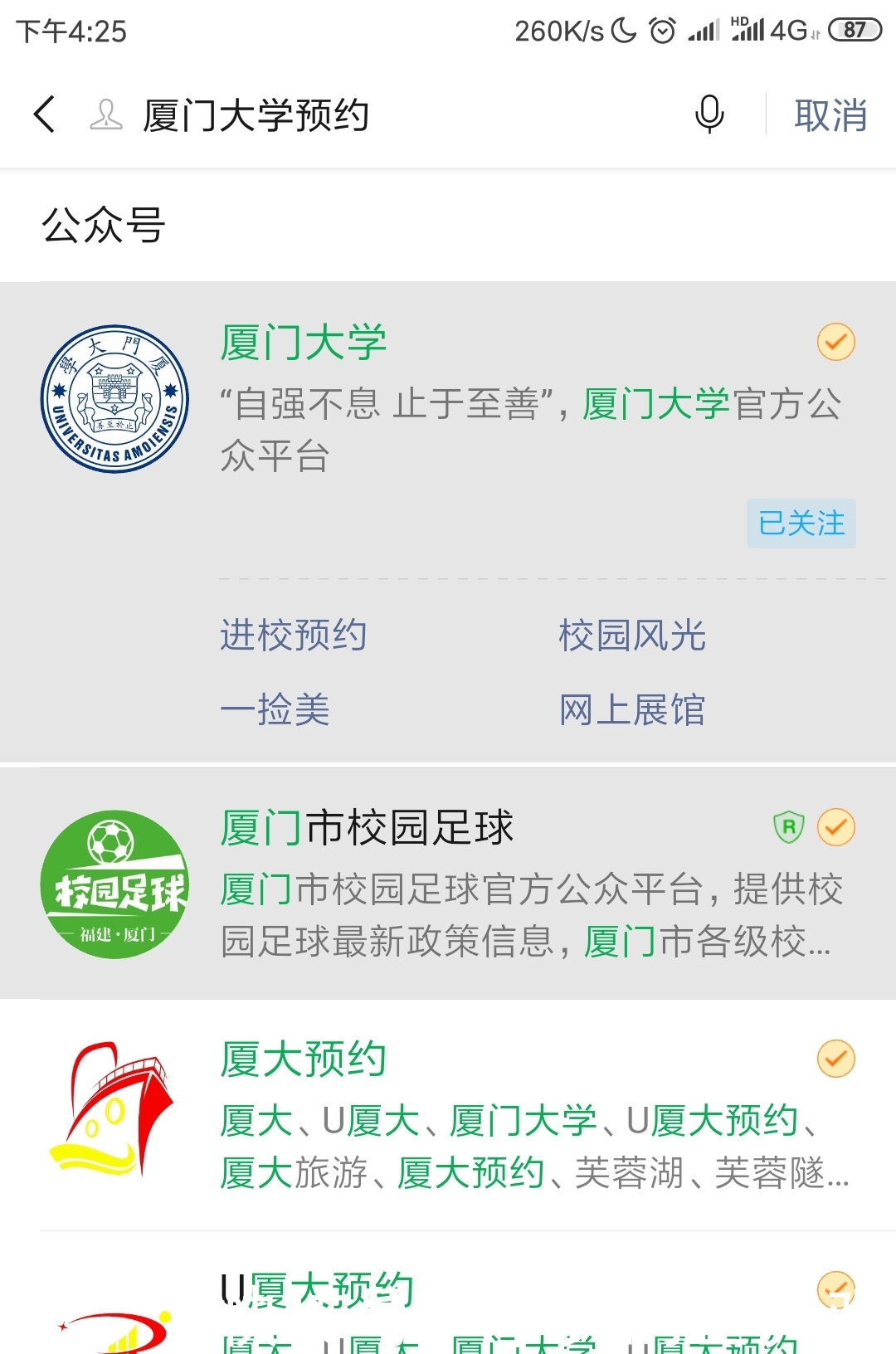Viewport: 896px width, 1354px height.
Task: Tap the verified check beside 厦大预约
Action: click(836, 1056)
